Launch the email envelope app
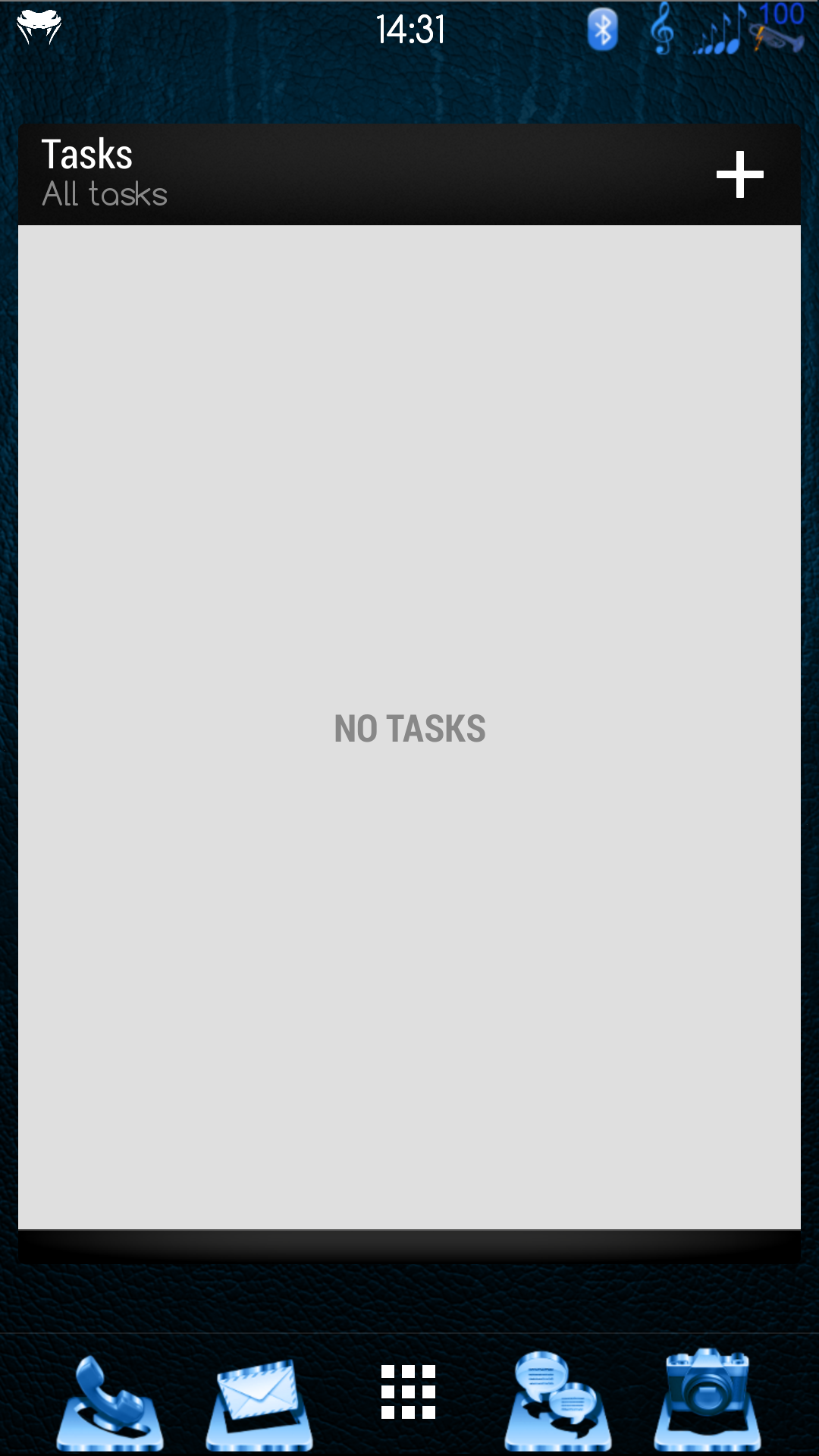Image resolution: width=819 pixels, height=1456 pixels. [259, 1404]
